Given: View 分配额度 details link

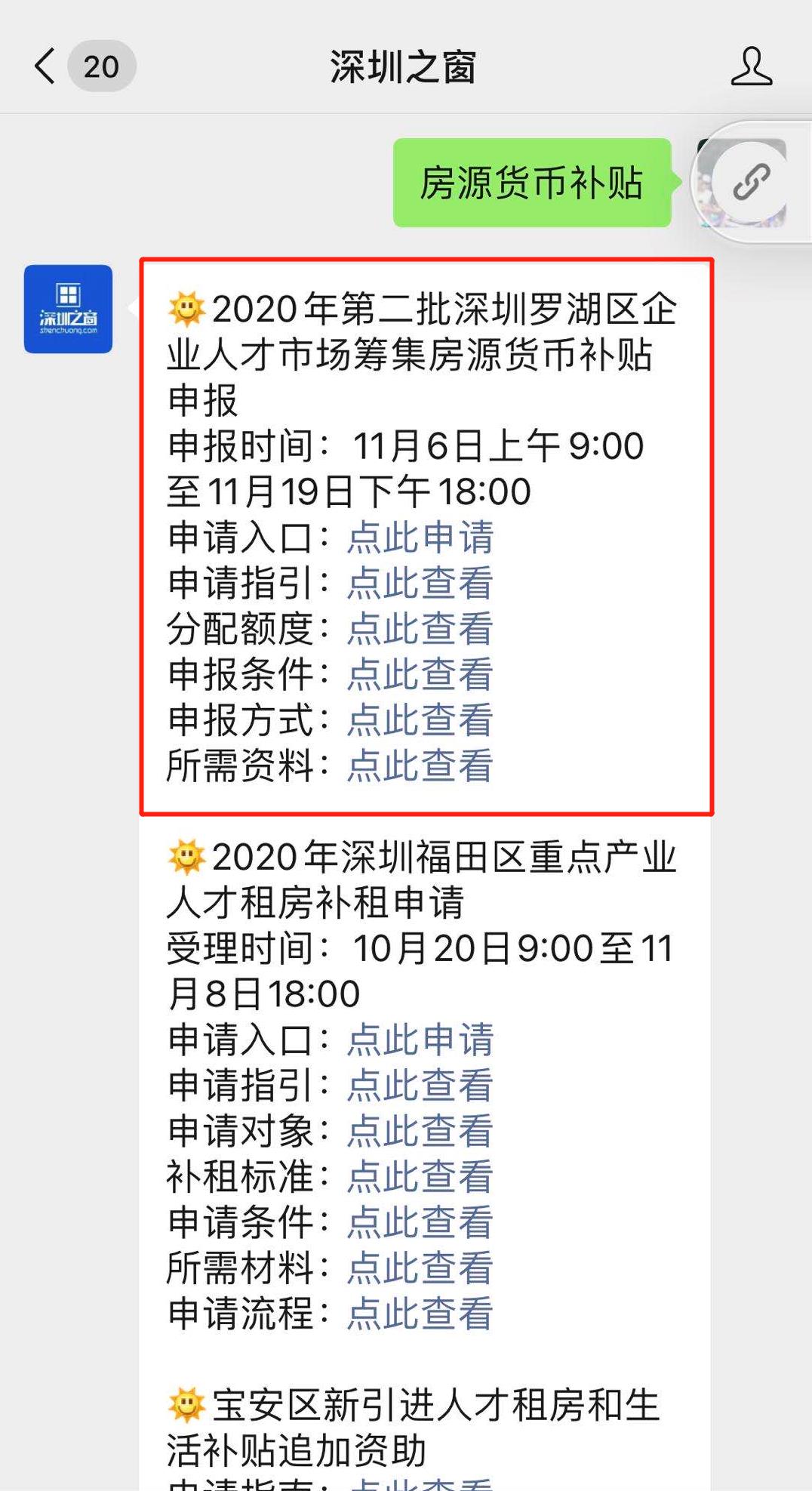Looking at the screenshot, I should click(419, 630).
